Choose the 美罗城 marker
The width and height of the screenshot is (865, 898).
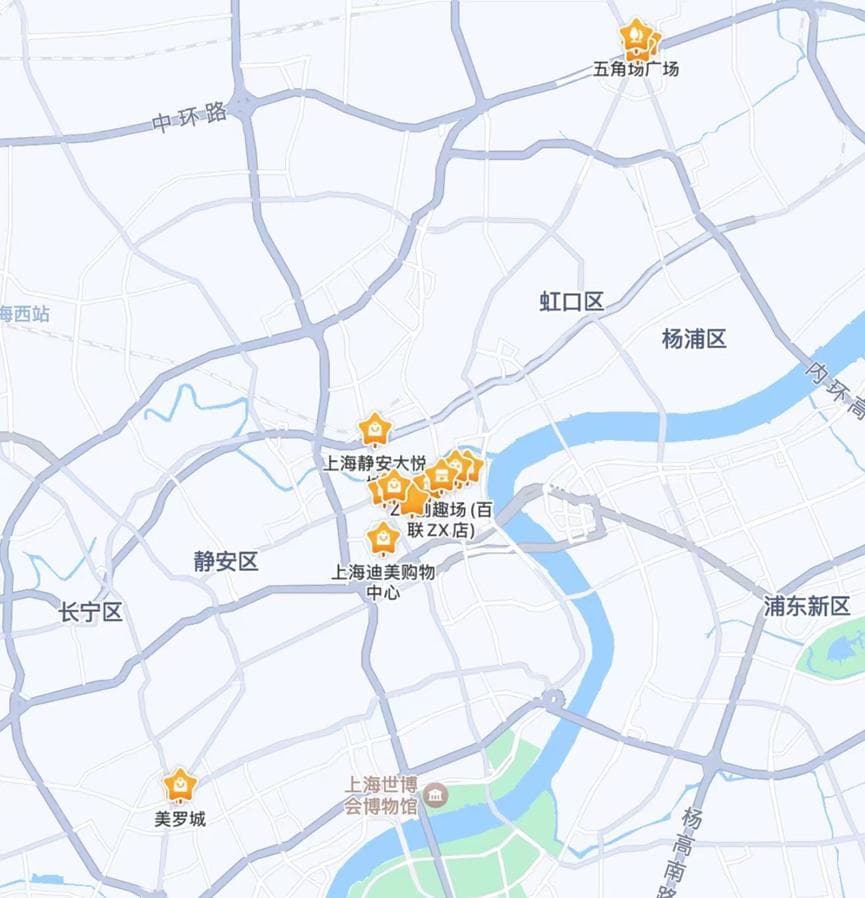tap(180, 786)
